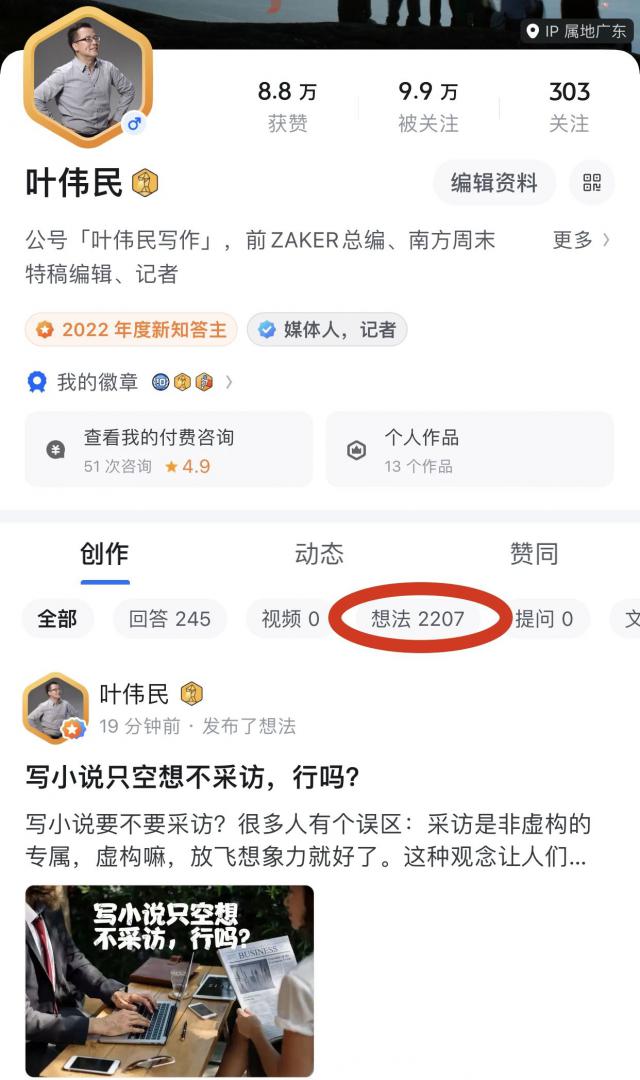Filter by 视频 0
Viewport: 640px width, 1080px height.
pos(290,619)
